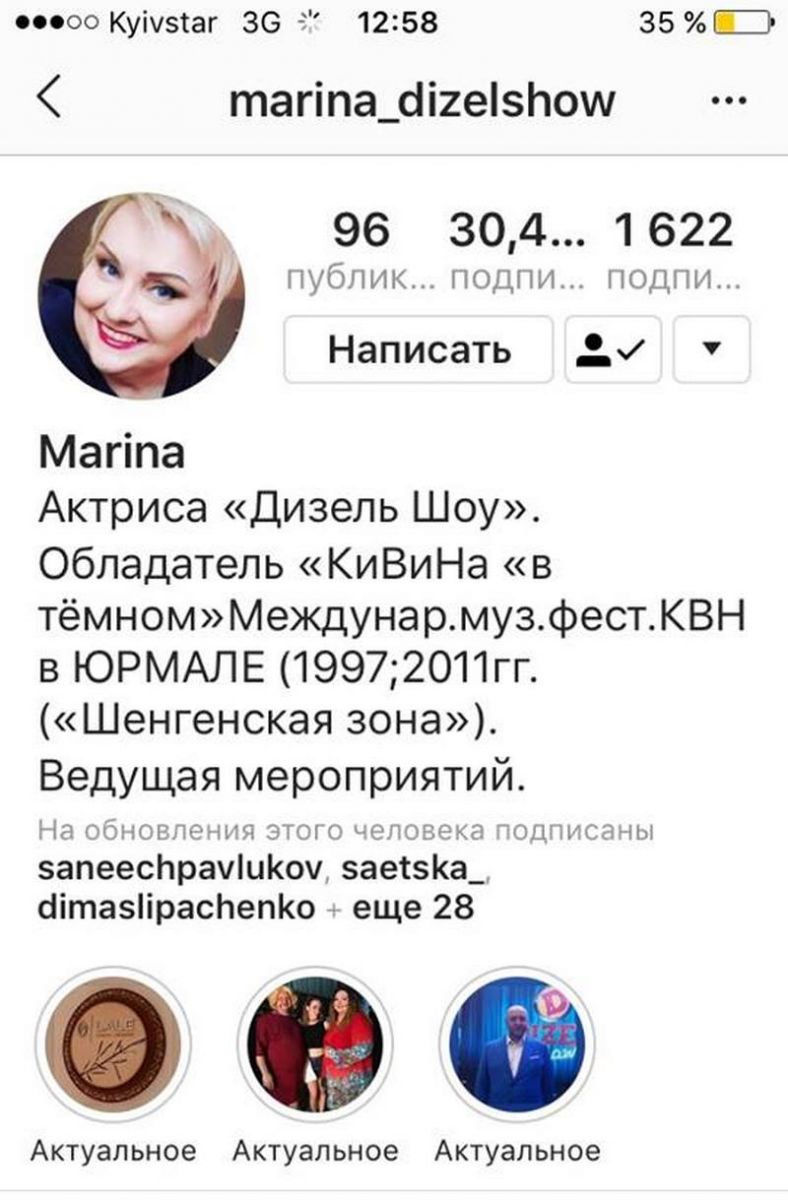Image resolution: width=788 pixels, height=1200 pixels.
Task: Open saneechpavlukov's profile
Action: coord(181,870)
